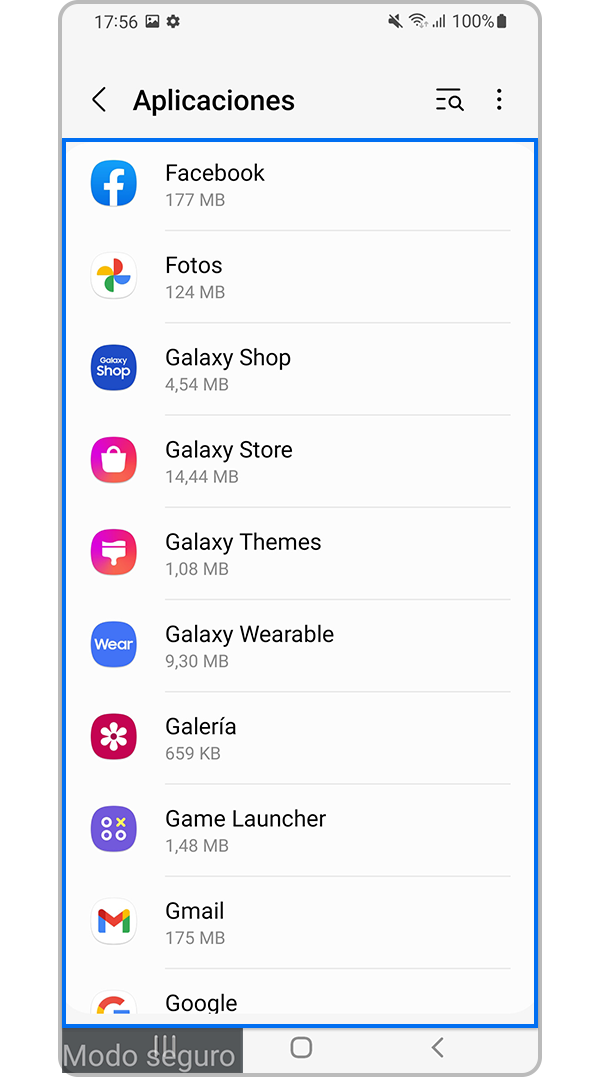View Galaxy Themes app info
Viewport: 600px width, 1077px height.
tap(300, 553)
